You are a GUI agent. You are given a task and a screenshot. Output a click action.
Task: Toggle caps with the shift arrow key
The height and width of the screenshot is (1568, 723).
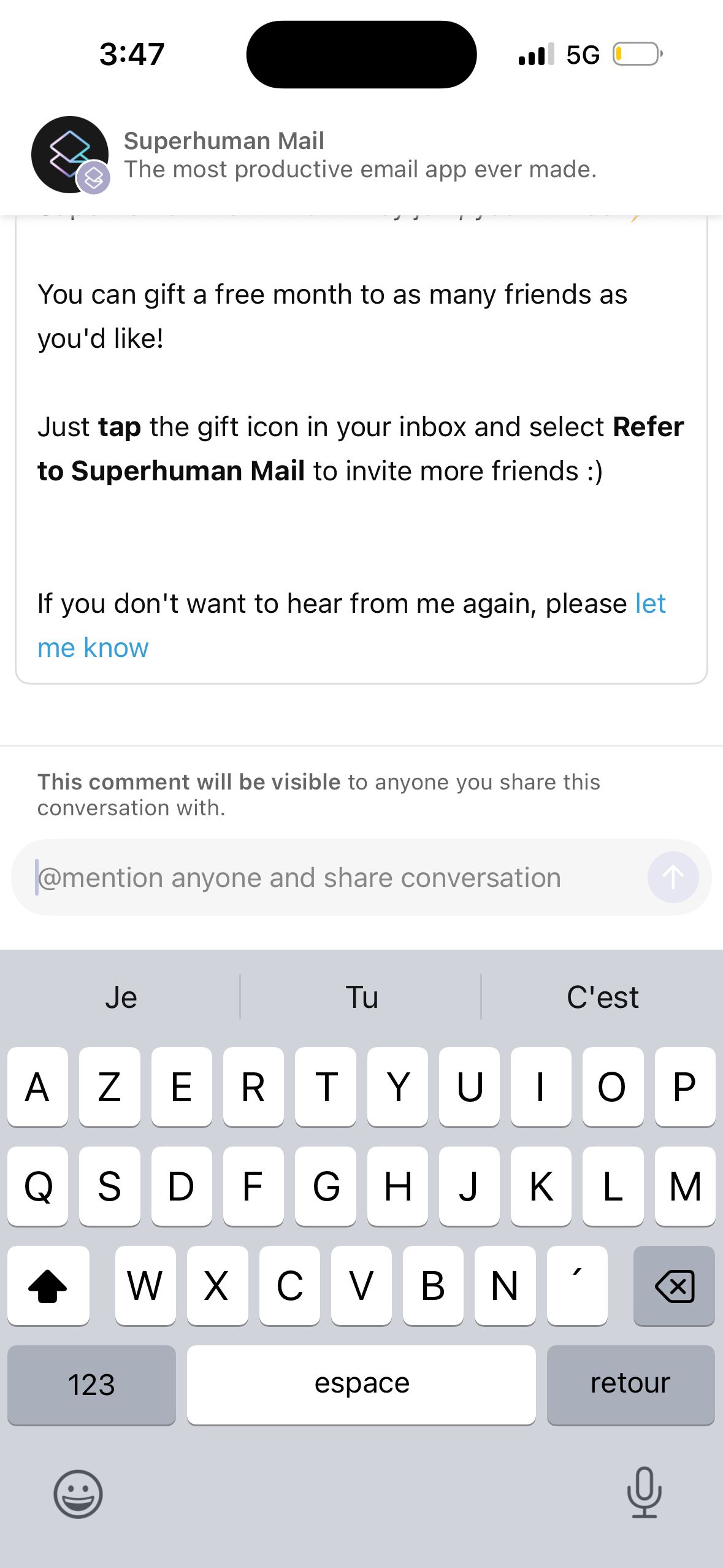tap(49, 1286)
